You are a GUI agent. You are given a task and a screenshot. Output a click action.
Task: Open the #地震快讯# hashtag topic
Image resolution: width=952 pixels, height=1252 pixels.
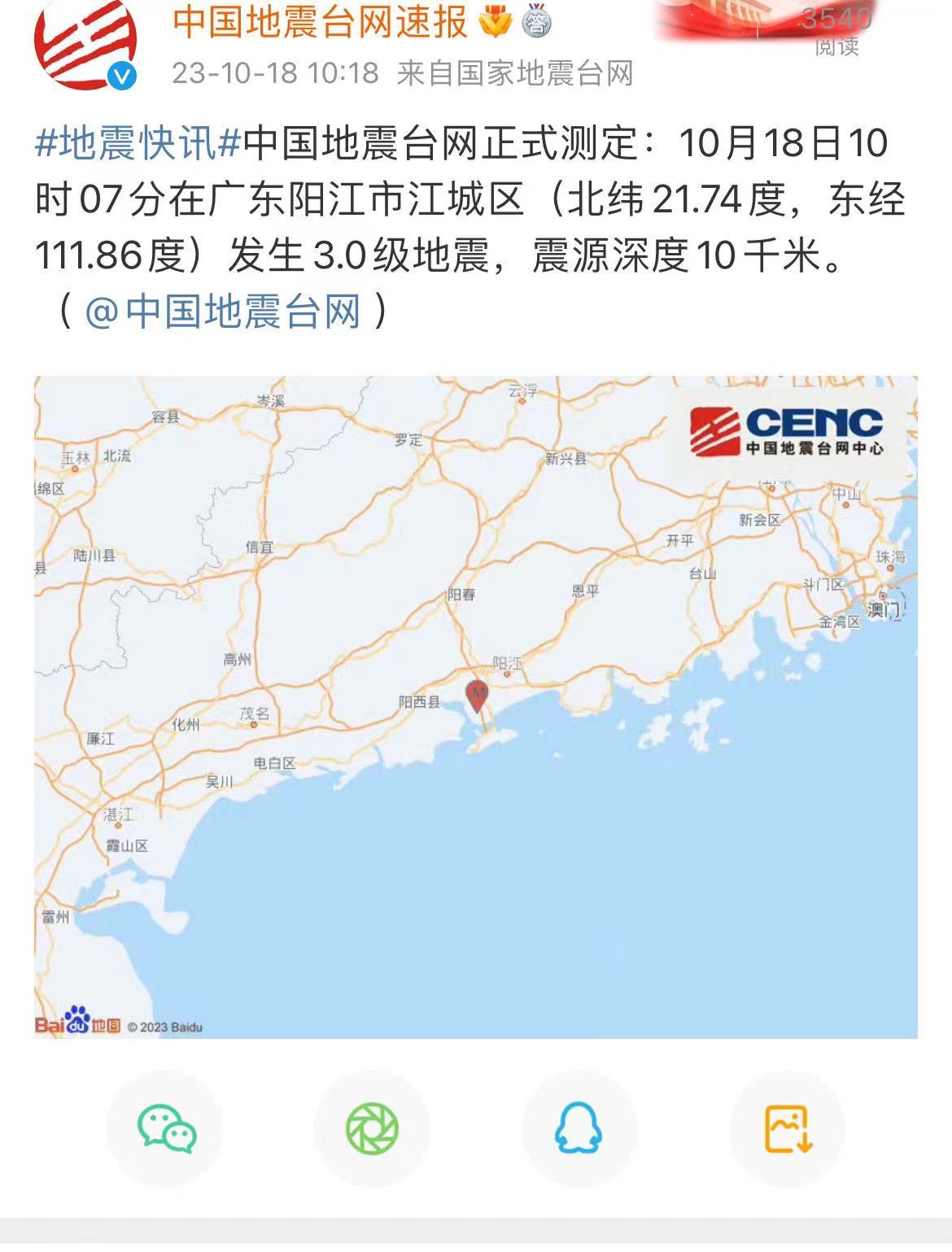click(x=138, y=144)
